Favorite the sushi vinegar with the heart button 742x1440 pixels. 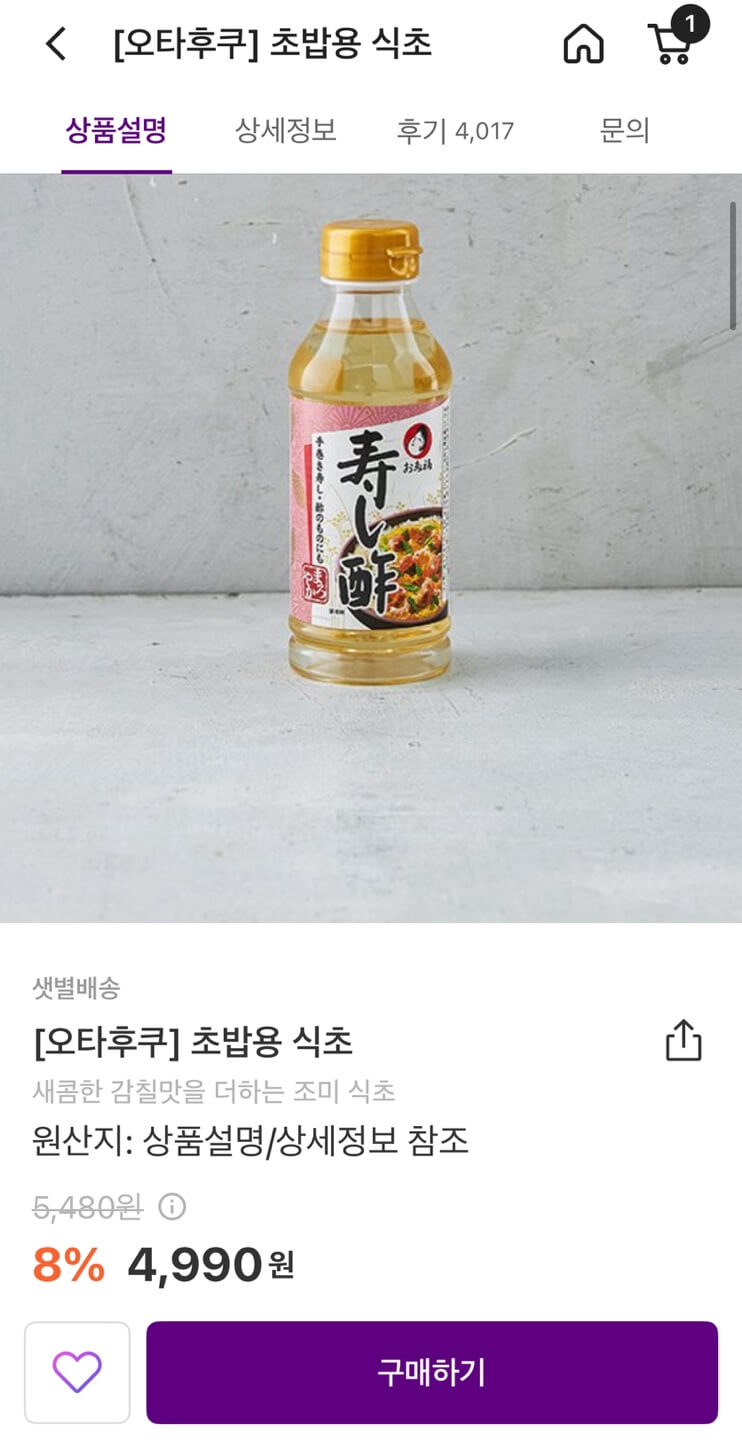coord(77,1373)
